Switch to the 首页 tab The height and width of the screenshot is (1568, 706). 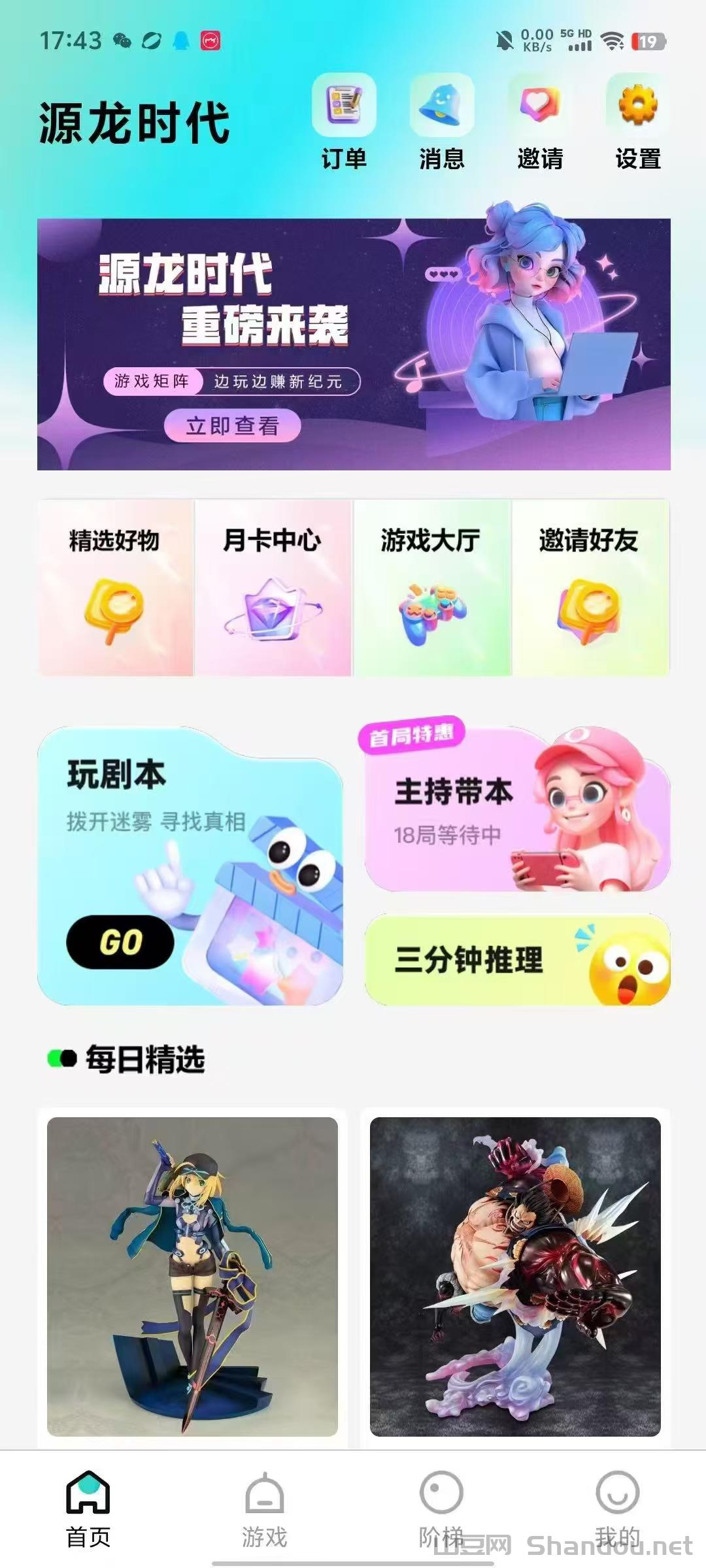tap(88, 1509)
